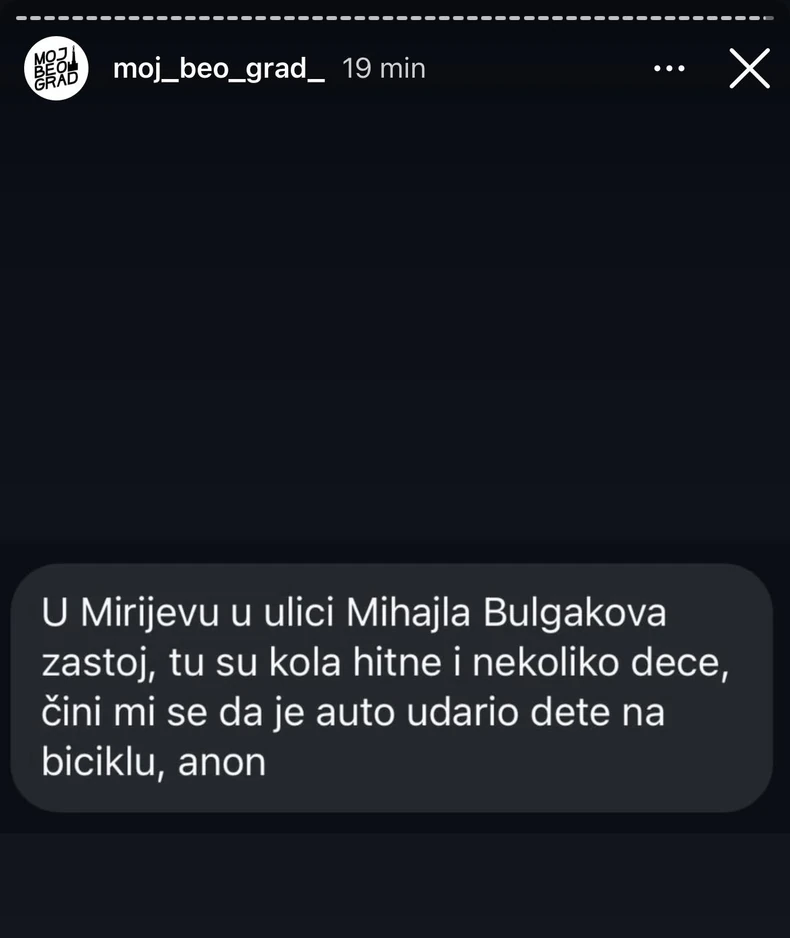Viewport: 790px width, 938px height.
Task: Click the story header area
Action: tap(395, 68)
